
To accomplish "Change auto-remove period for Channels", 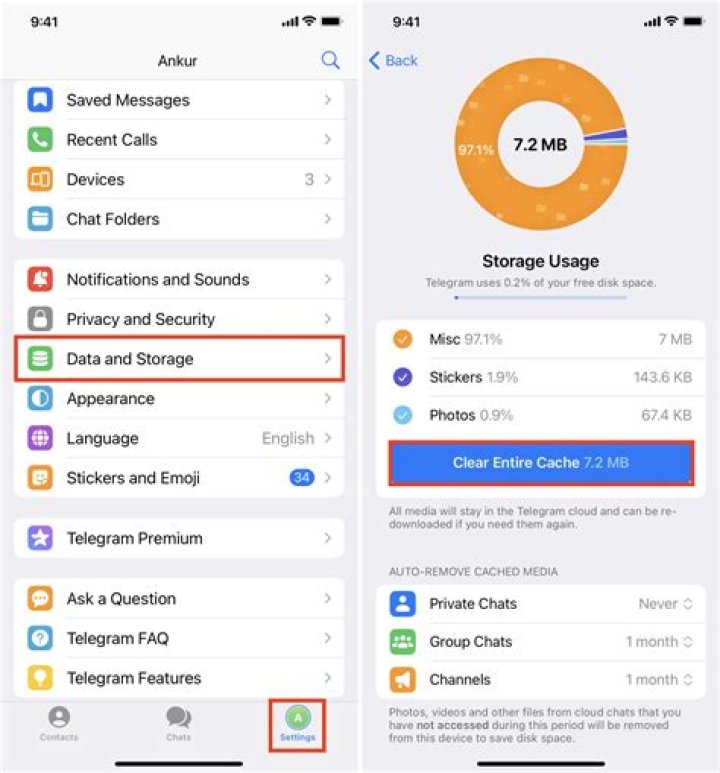I will pos(660,680).
